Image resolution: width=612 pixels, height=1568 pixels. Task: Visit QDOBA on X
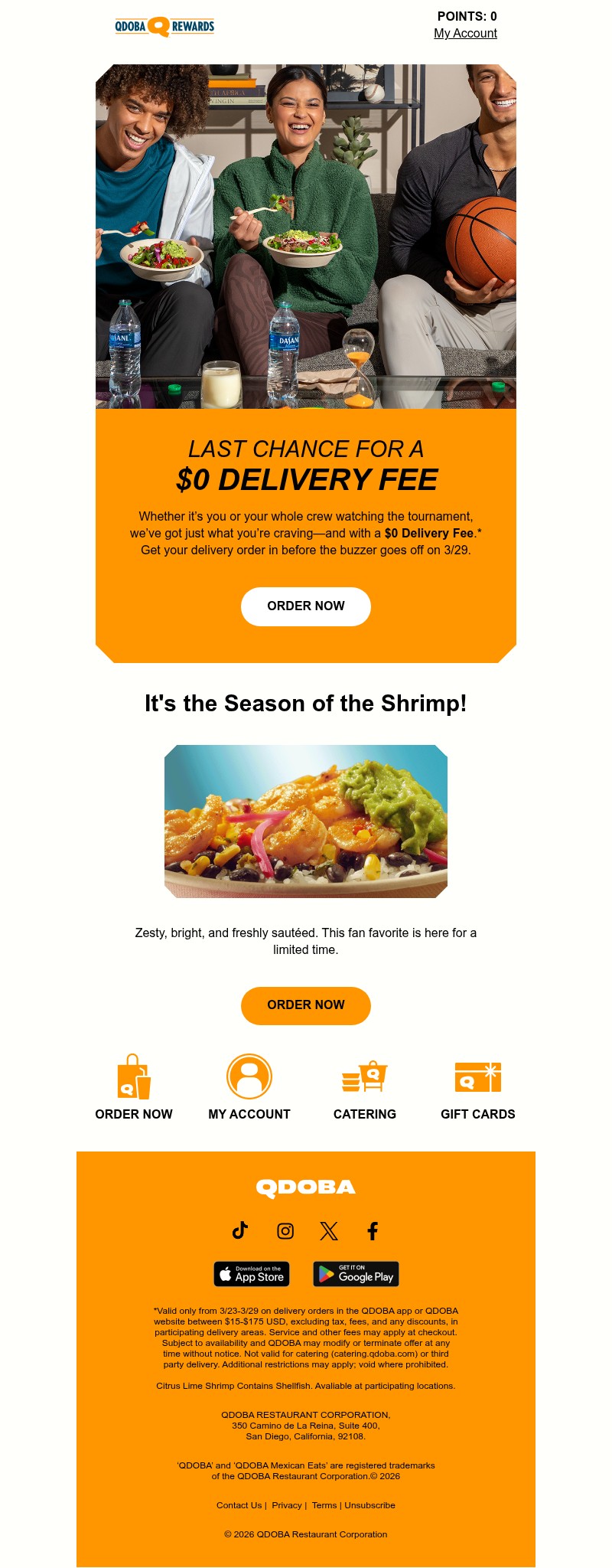tap(328, 1231)
